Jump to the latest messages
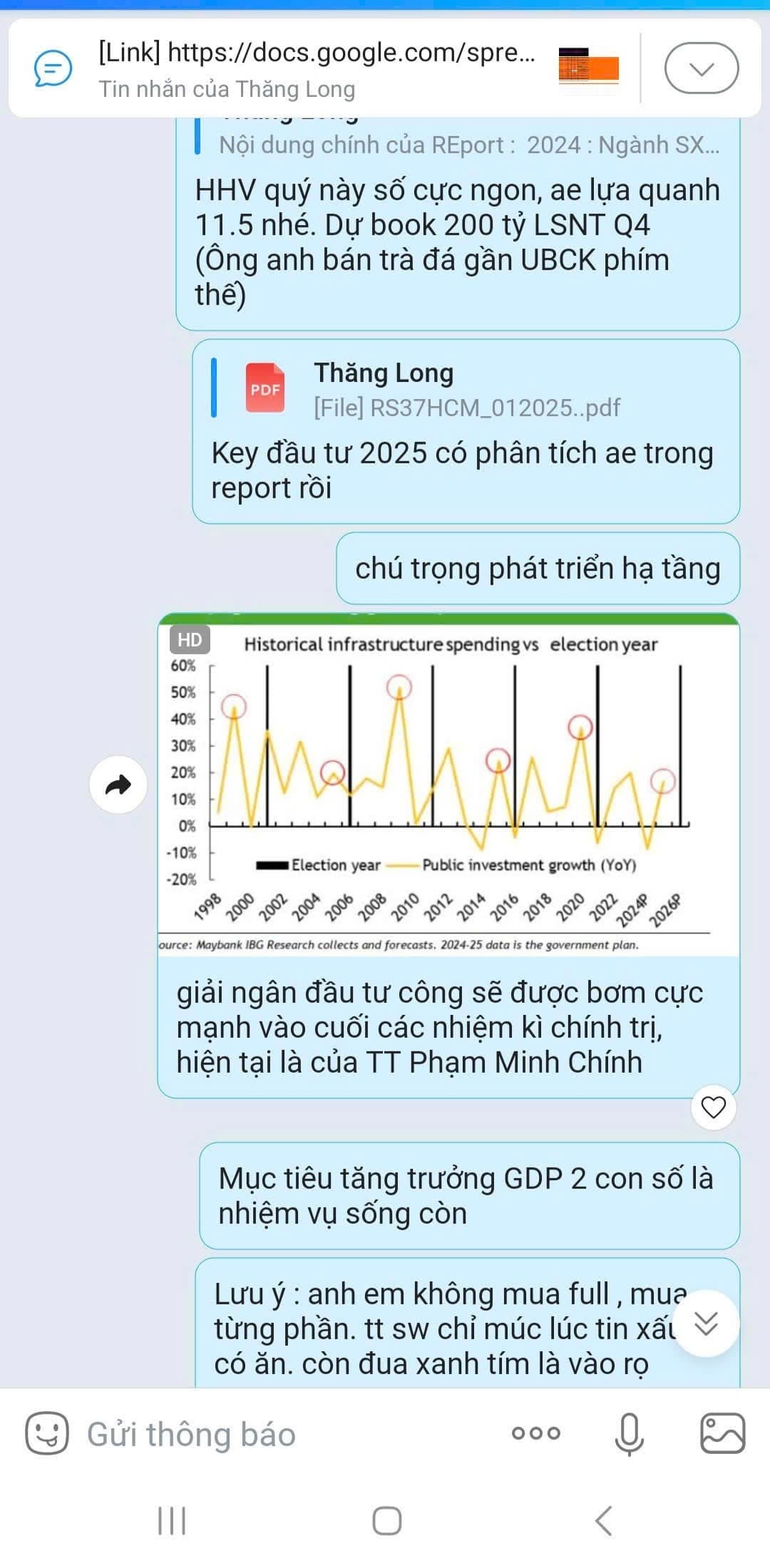The width and height of the screenshot is (770, 1568). pos(706,1323)
